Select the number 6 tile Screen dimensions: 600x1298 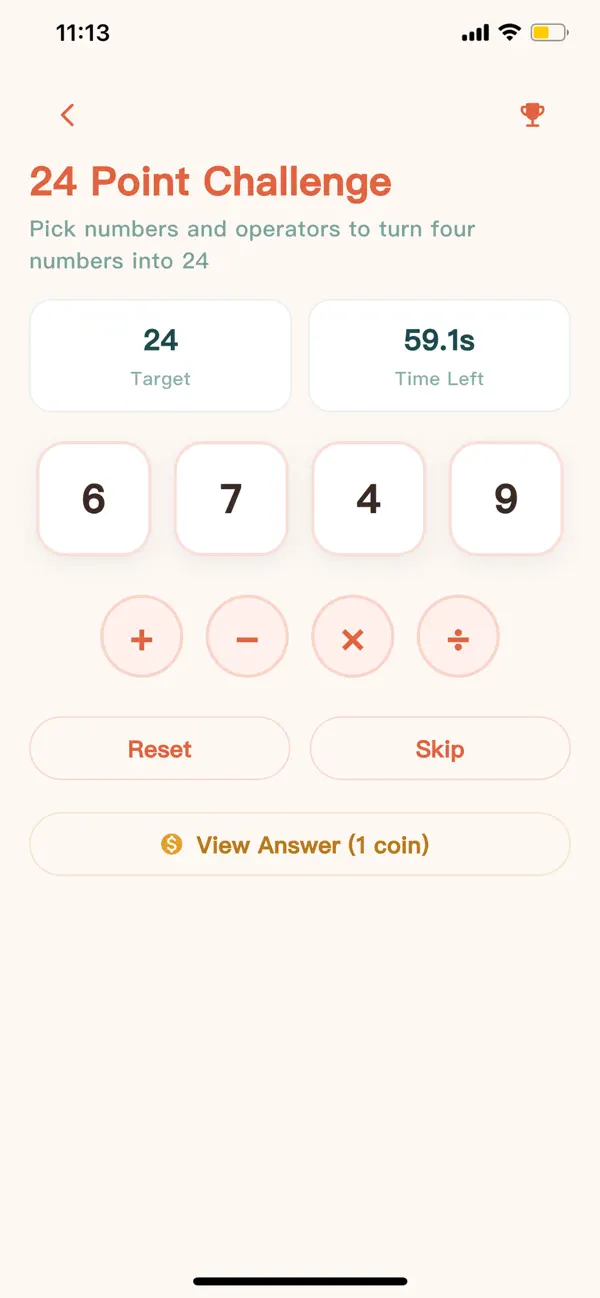[x=94, y=498]
